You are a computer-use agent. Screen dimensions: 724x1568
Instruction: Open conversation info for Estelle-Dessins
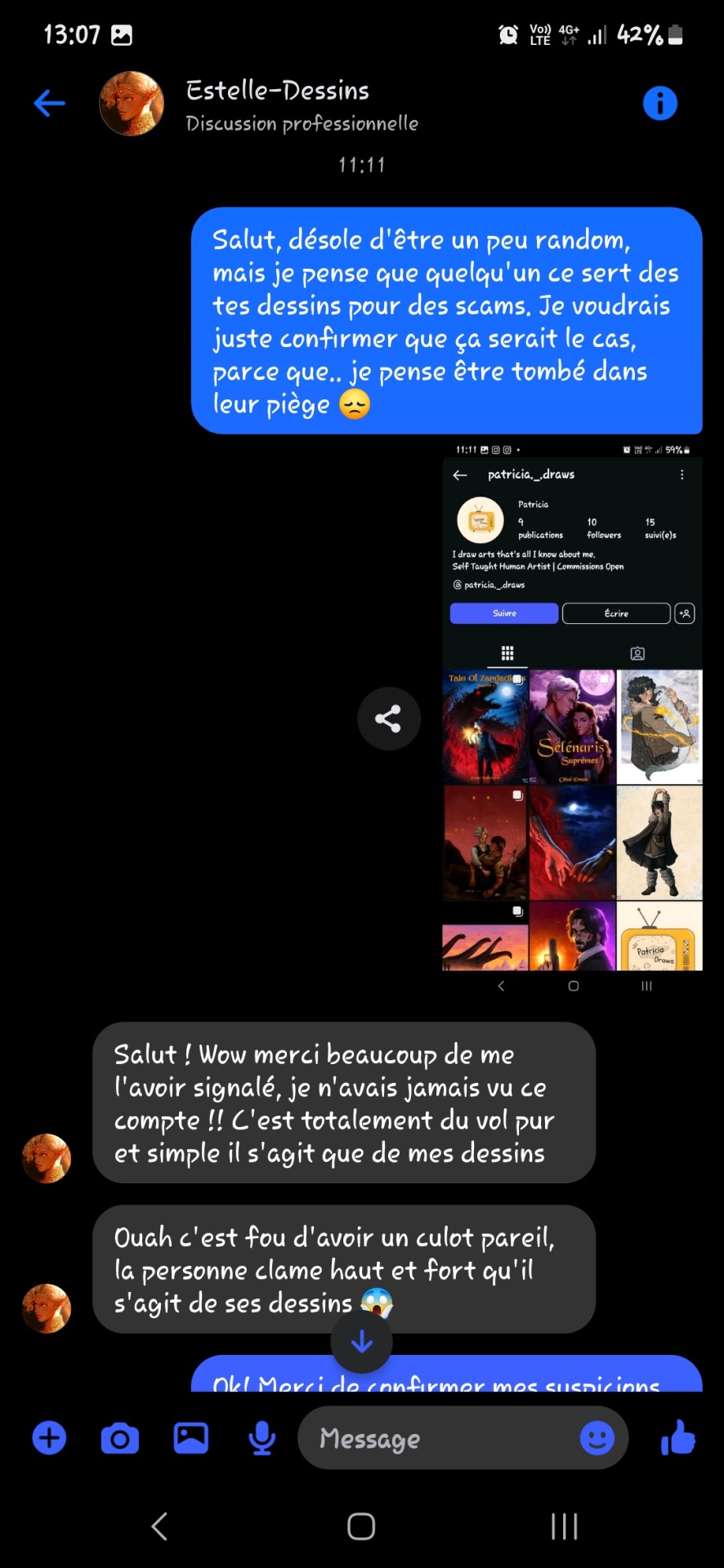[659, 104]
